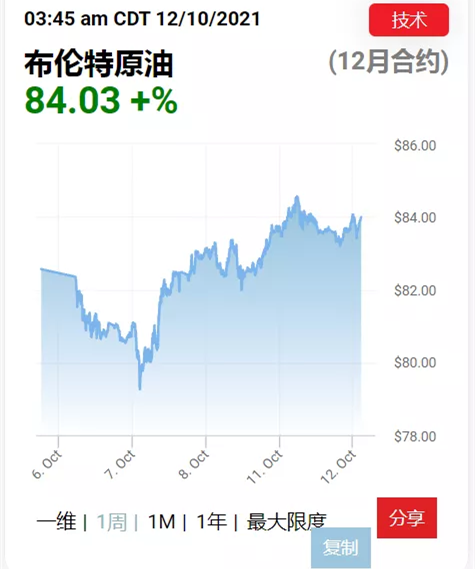The height and width of the screenshot is (569, 475).
Task: Select the 1周 time range
Action: (112, 522)
